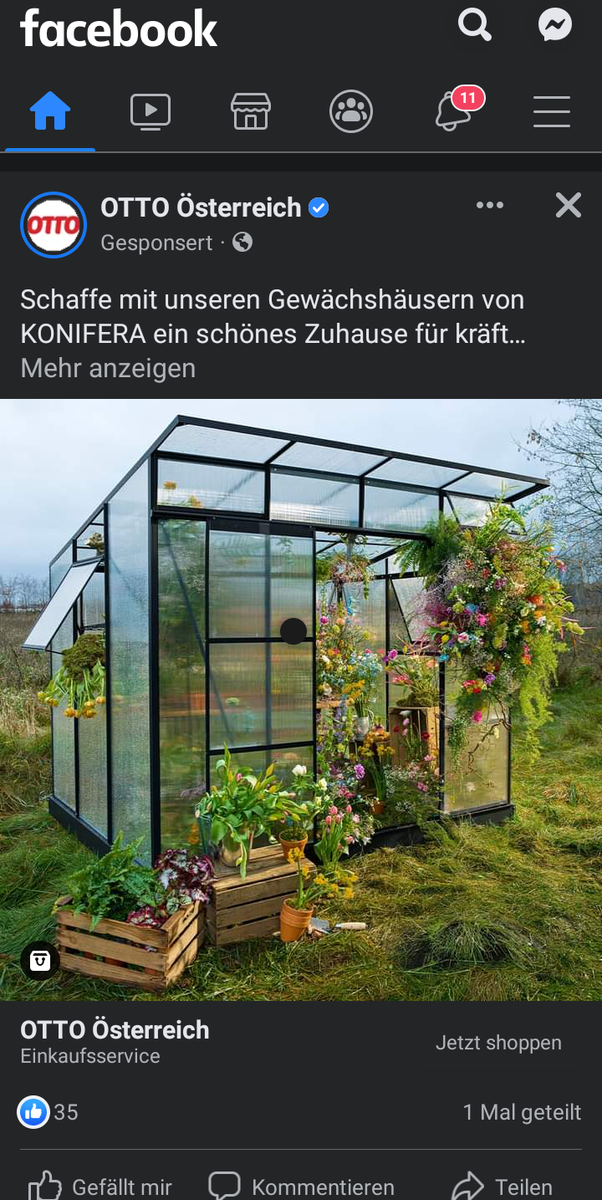The image size is (602, 1200).
Task: Like the post with Gefällt mir
Action: pos(100,1186)
